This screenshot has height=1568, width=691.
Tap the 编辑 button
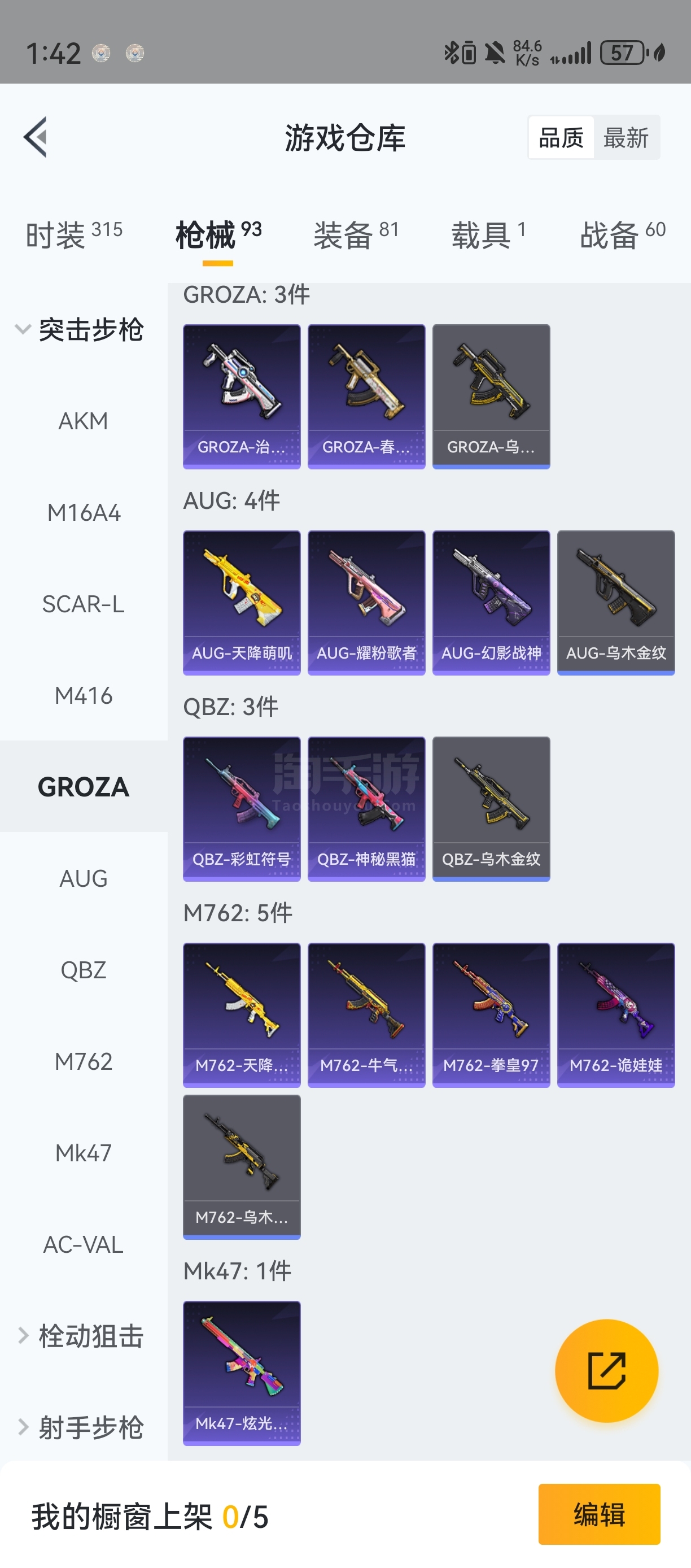click(x=598, y=1514)
